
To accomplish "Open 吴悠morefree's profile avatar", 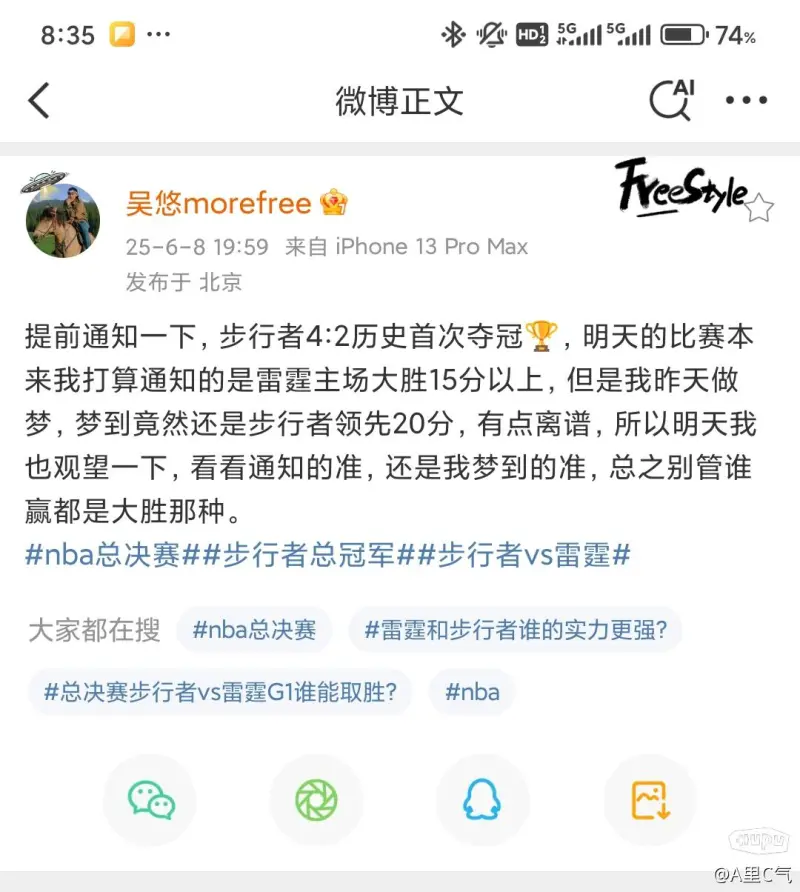I will pyautogui.click(x=62, y=218).
